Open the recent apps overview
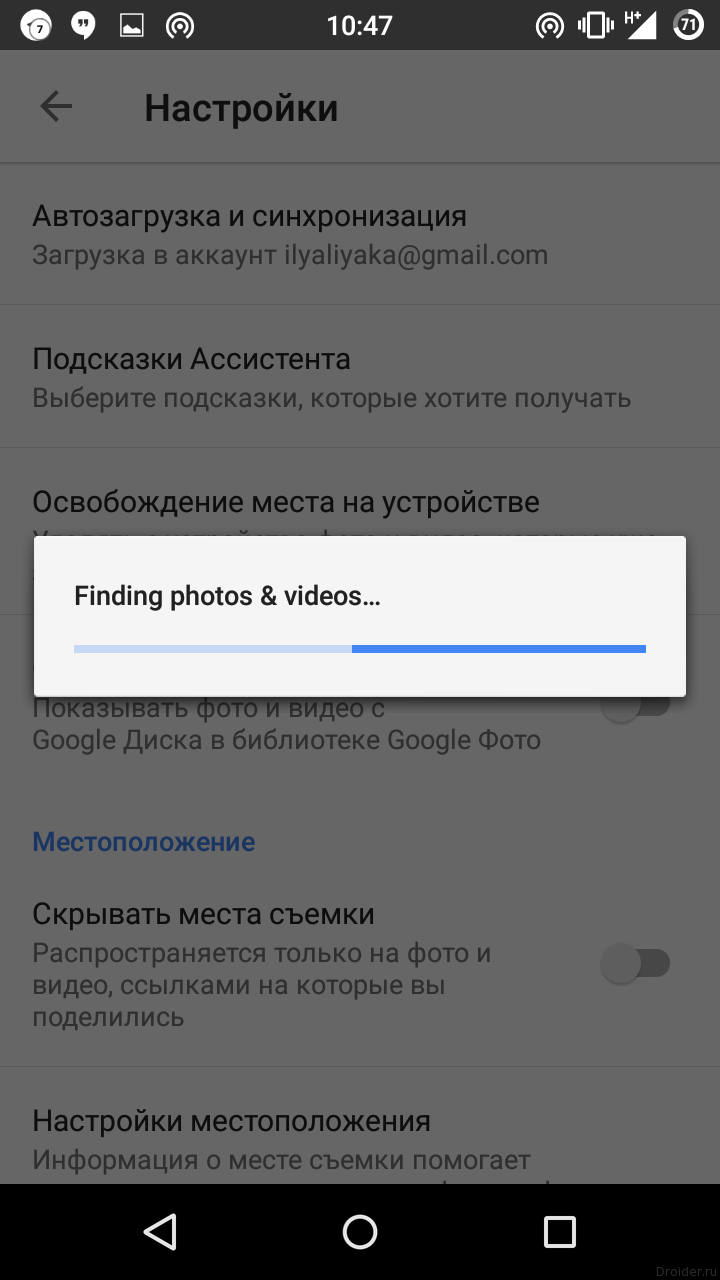Viewport: 720px width, 1280px height. [x=559, y=1232]
